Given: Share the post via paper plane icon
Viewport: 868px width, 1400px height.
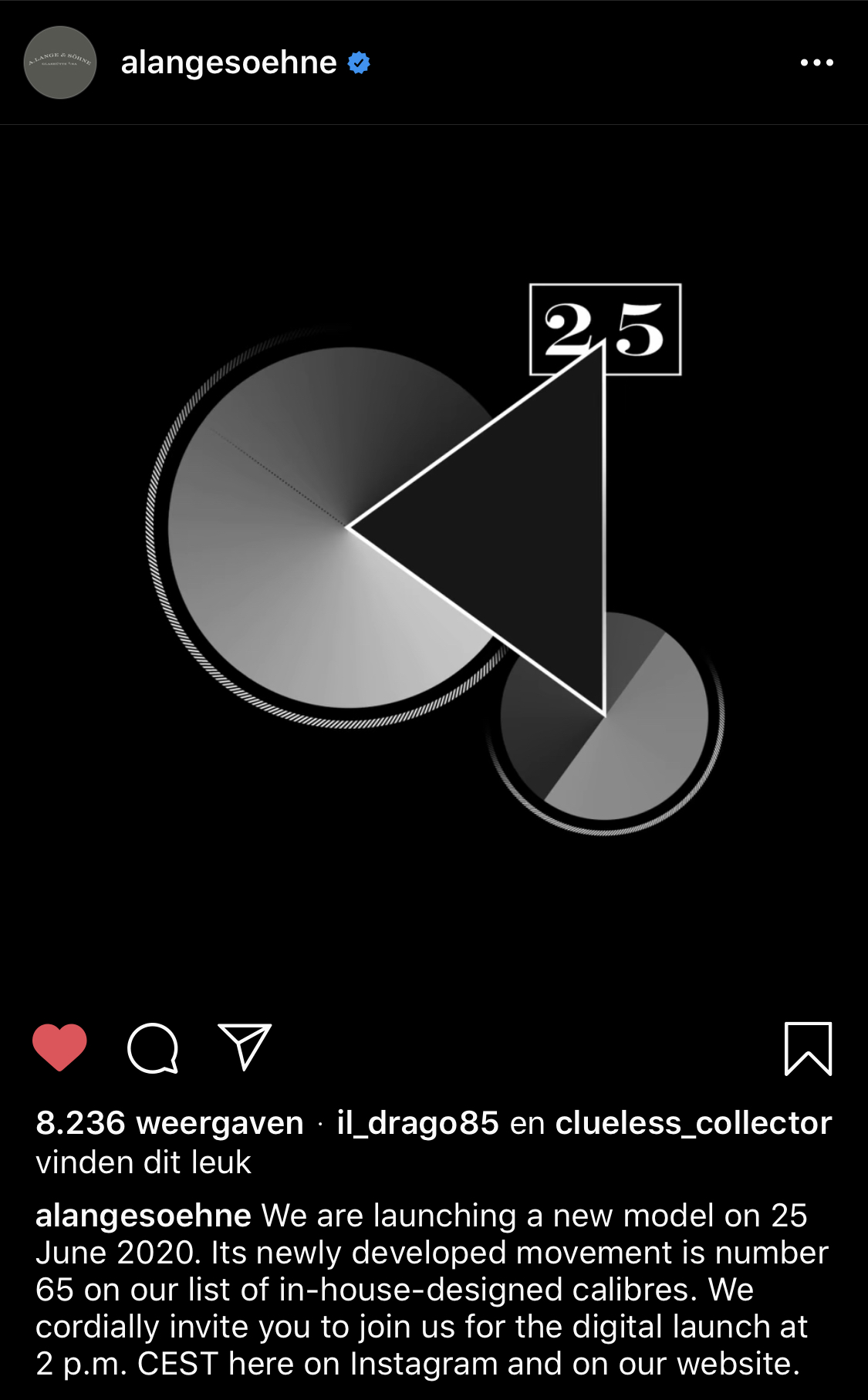Looking at the screenshot, I should pyautogui.click(x=245, y=1047).
